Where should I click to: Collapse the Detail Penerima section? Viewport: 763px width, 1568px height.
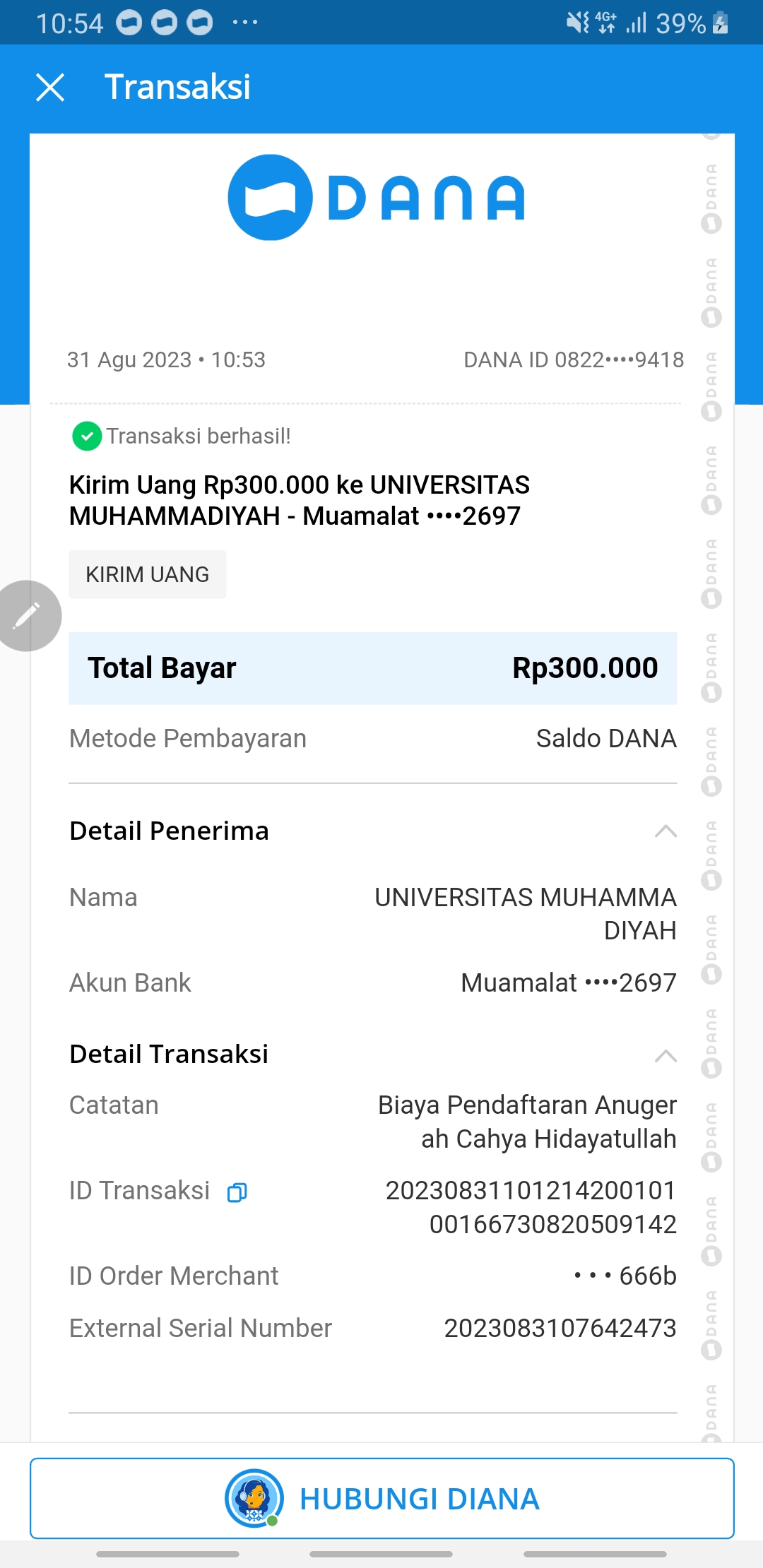[x=666, y=831]
